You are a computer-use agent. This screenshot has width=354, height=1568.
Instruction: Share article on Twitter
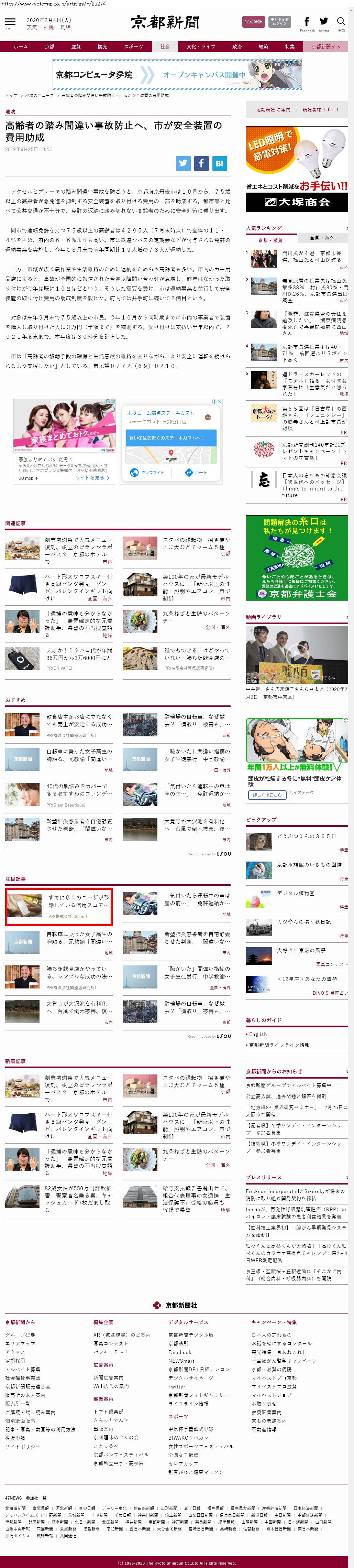(x=183, y=163)
